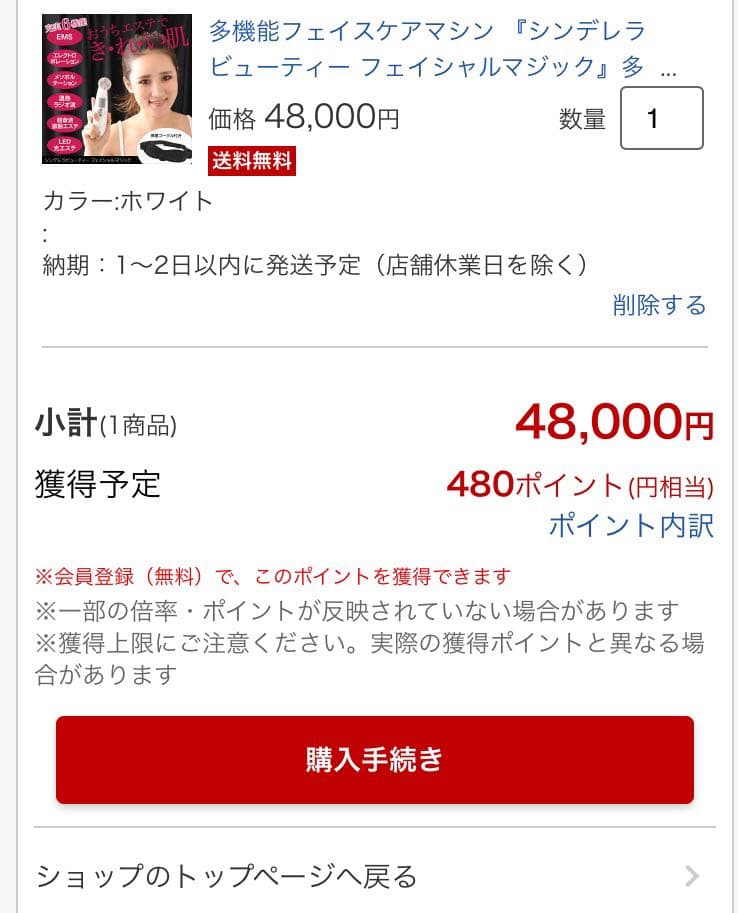Image resolution: width=738 pixels, height=913 pixels.
Task: Click the 温熱ラジオ波 badge on the image
Action: [64, 101]
